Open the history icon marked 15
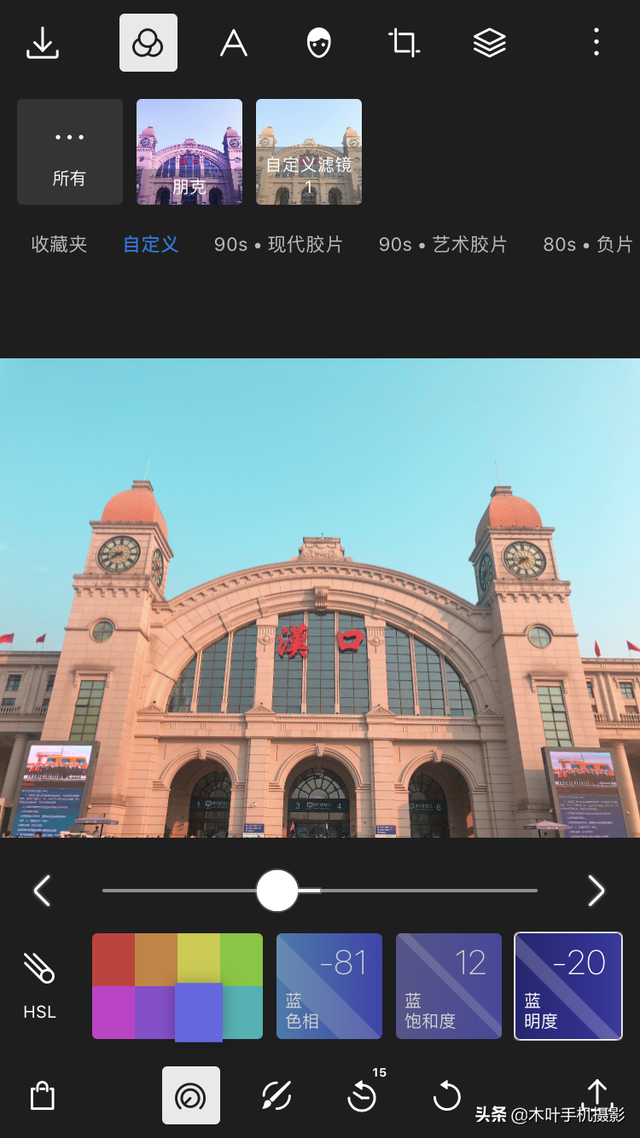The height and width of the screenshot is (1138, 640). (x=362, y=1096)
